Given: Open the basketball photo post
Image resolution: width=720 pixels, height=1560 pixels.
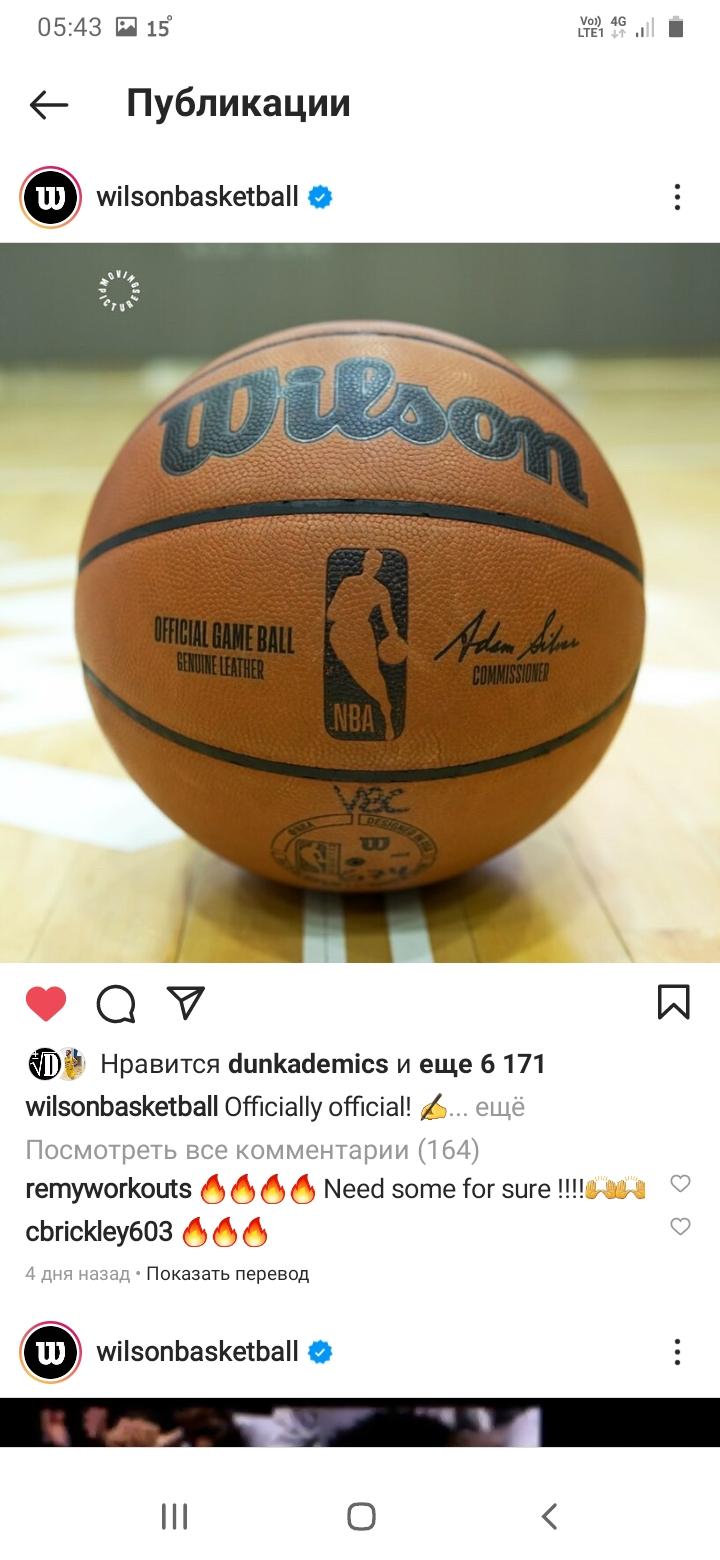Looking at the screenshot, I should (x=360, y=602).
